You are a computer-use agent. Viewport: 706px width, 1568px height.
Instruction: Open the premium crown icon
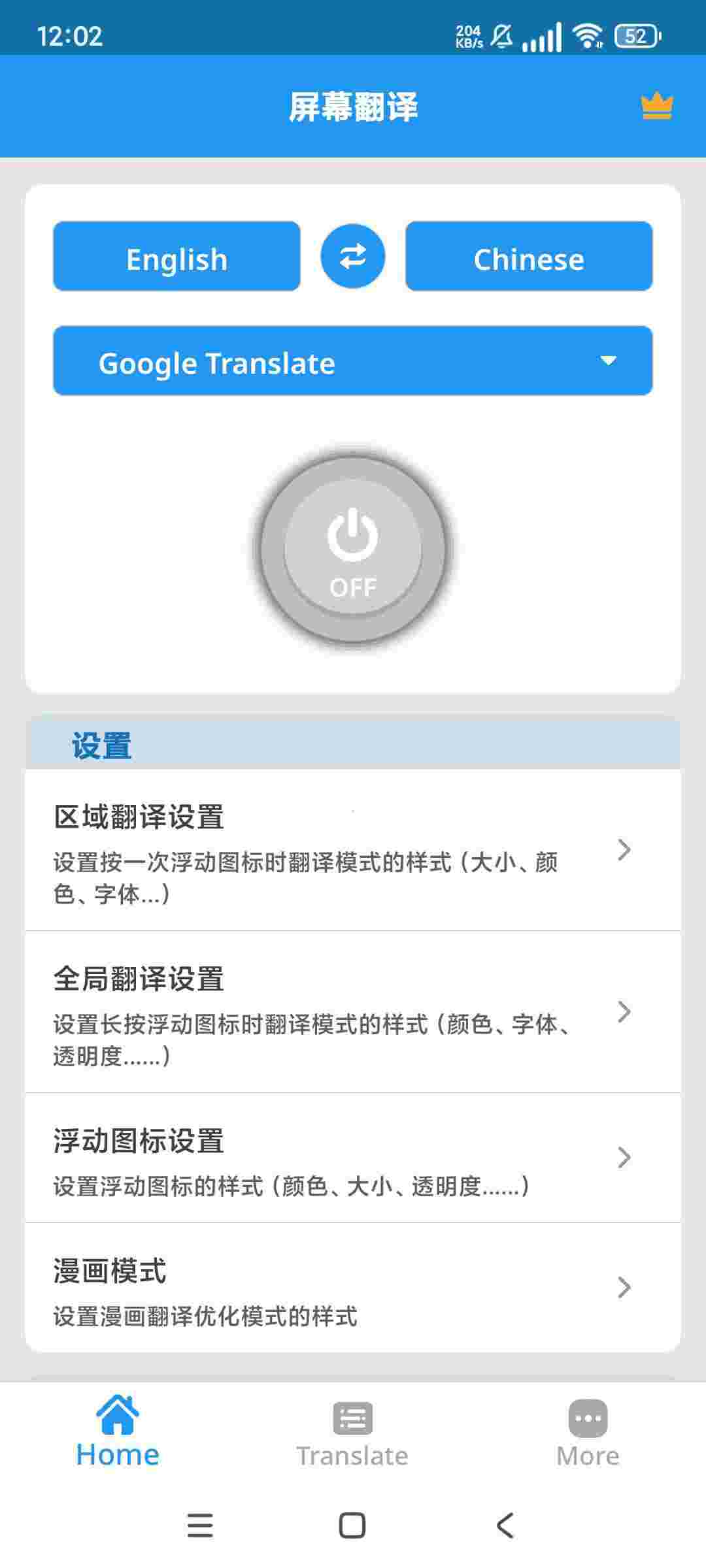click(x=657, y=106)
